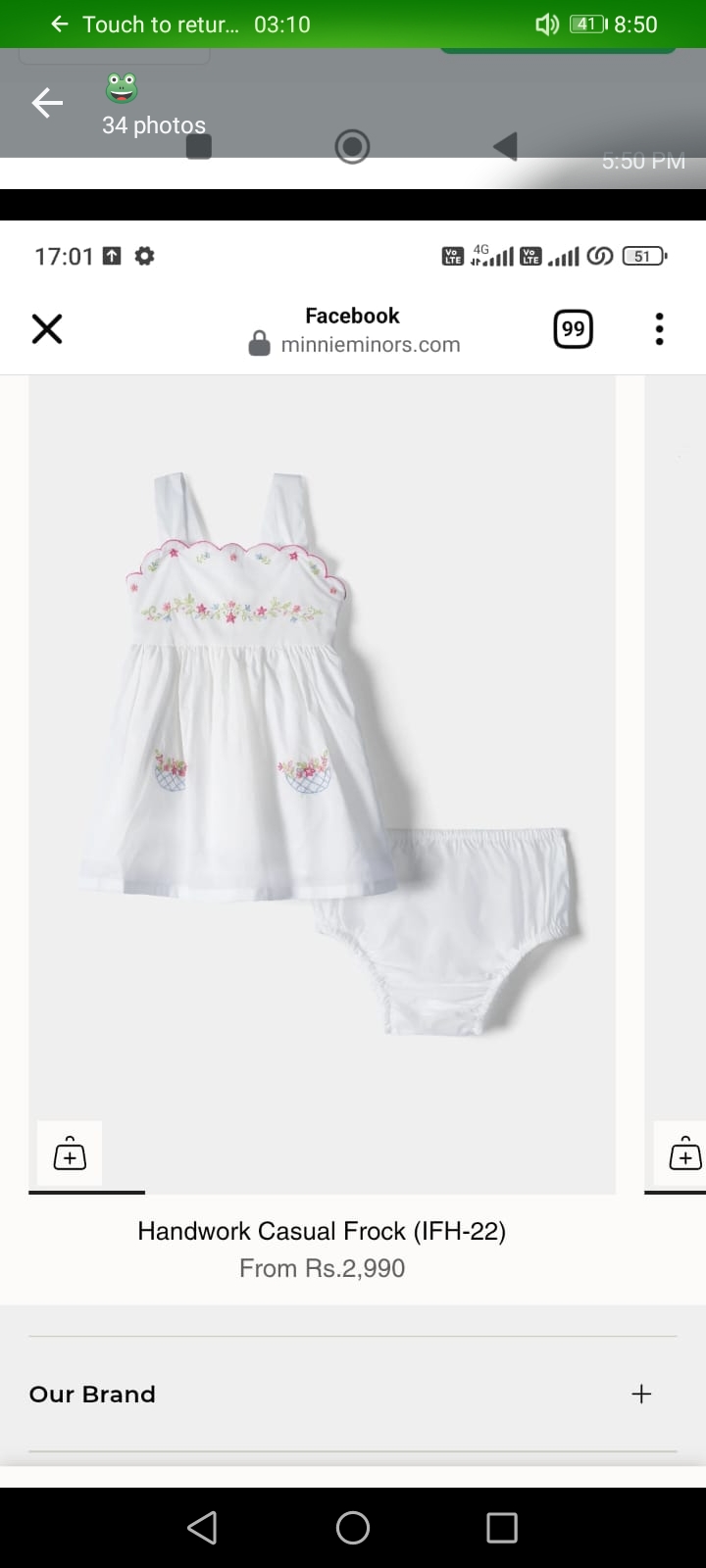Go back from the 34 photos viewer
The image size is (706, 1568).
tap(47, 103)
